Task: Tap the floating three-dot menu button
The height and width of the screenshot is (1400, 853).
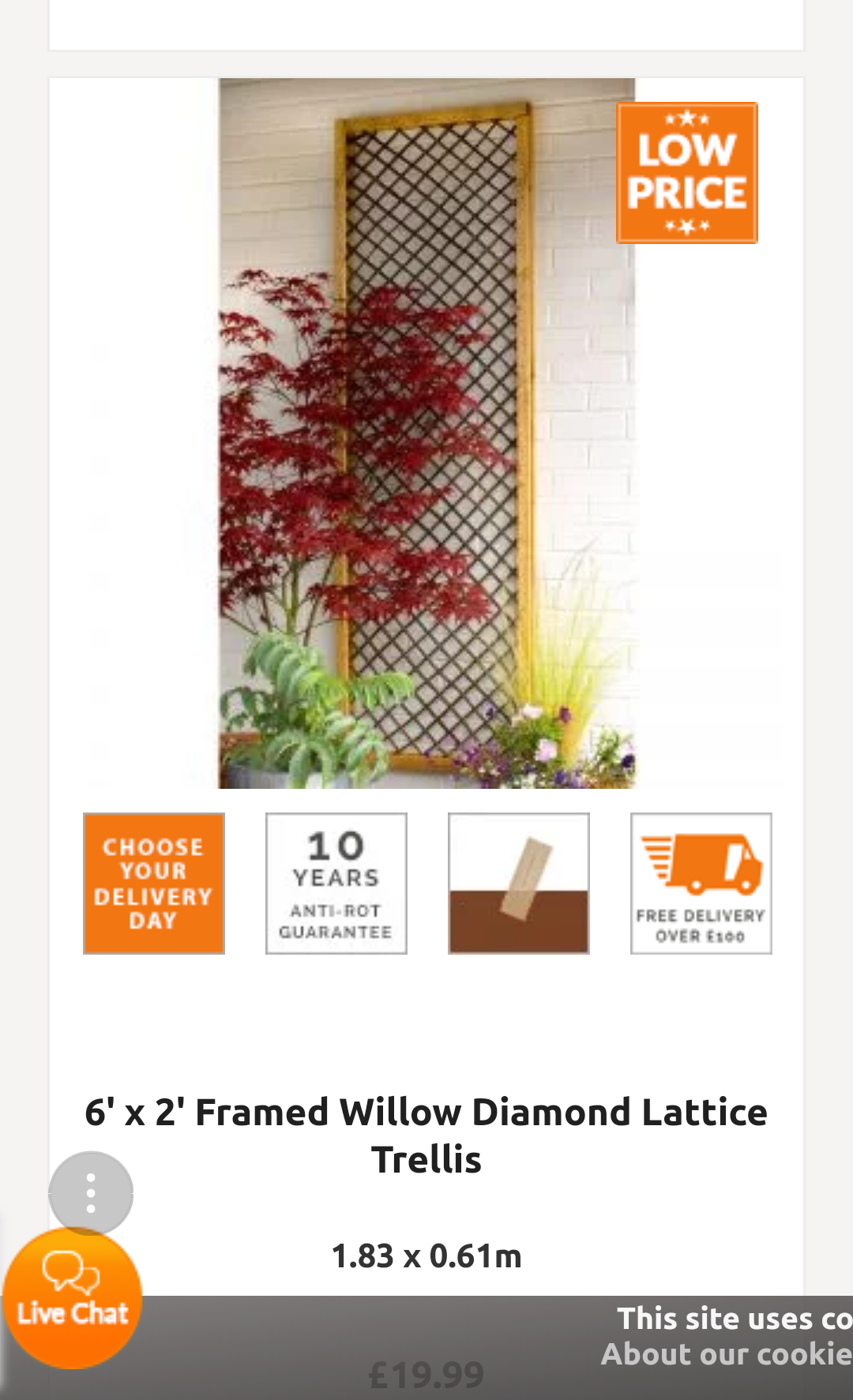Action: [x=91, y=1193]
